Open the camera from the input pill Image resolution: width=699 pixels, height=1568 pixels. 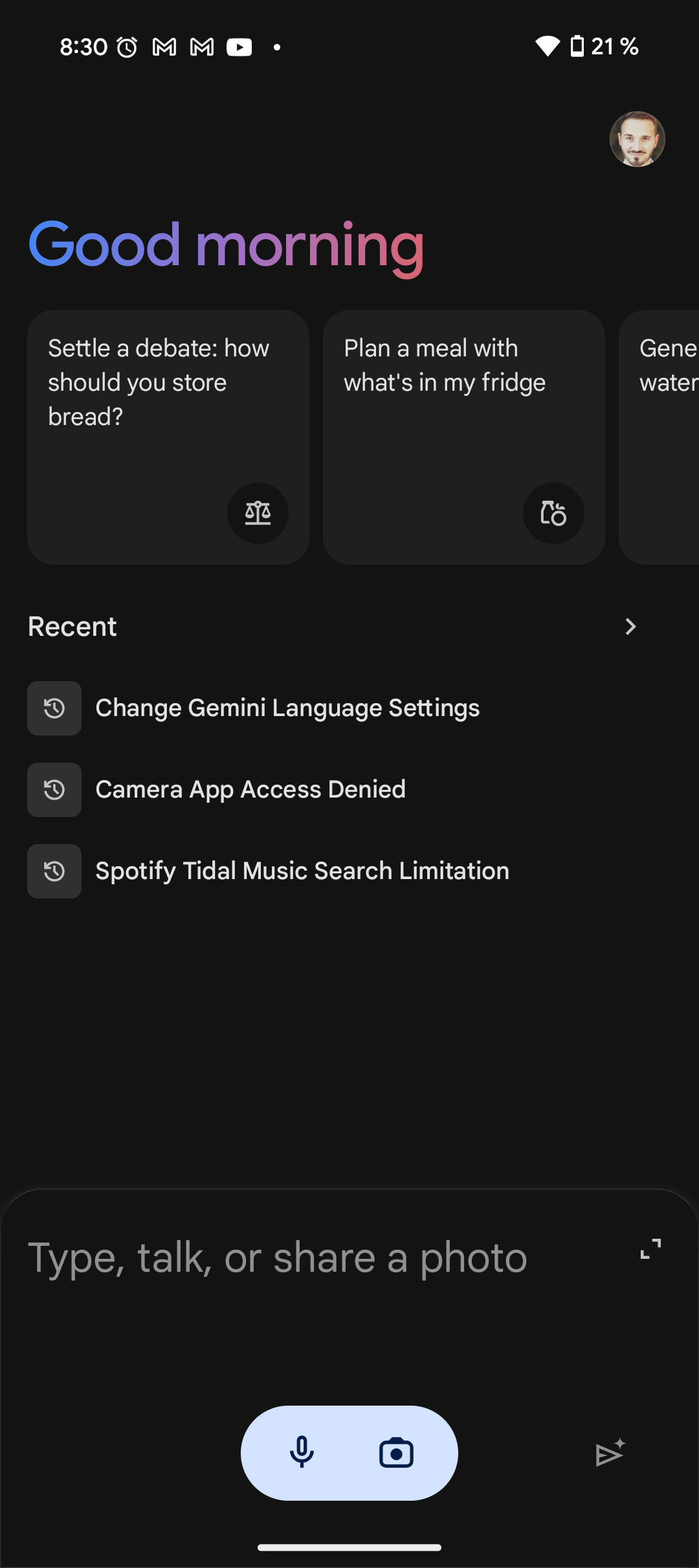coord(397,1453)
